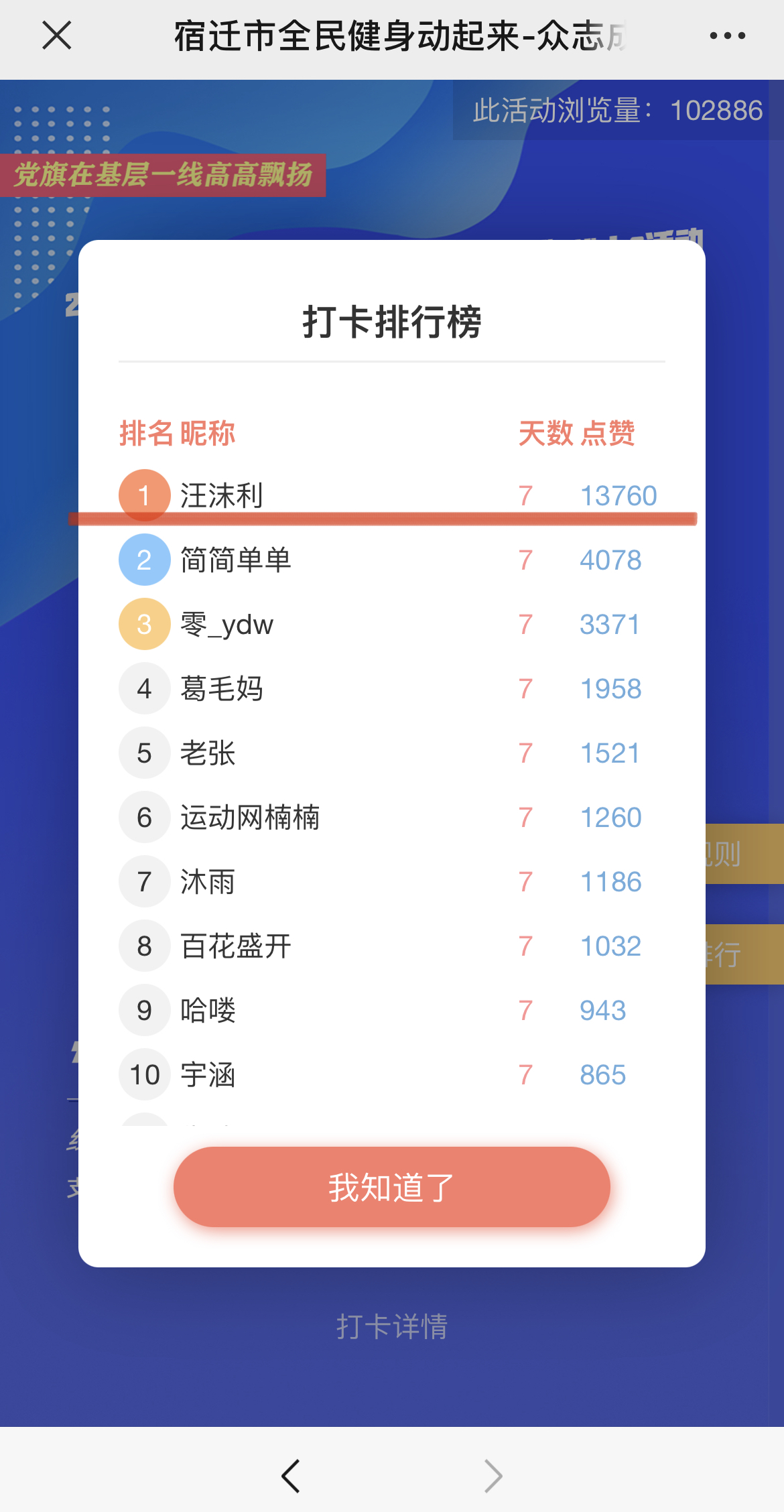
Task: Open the three-dot overflow menu
Action: tap(727, 36)
